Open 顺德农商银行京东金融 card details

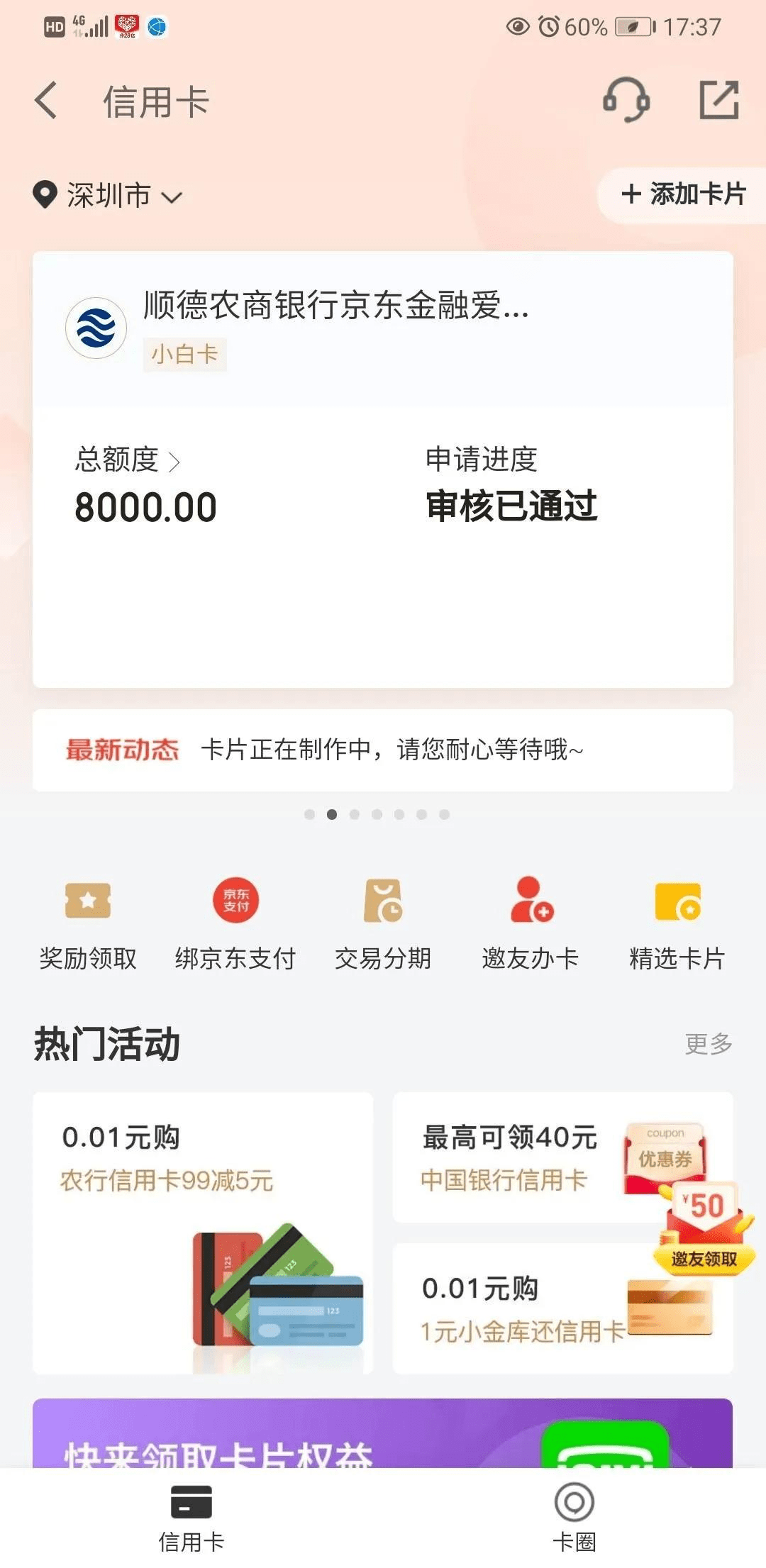point(383,328)
